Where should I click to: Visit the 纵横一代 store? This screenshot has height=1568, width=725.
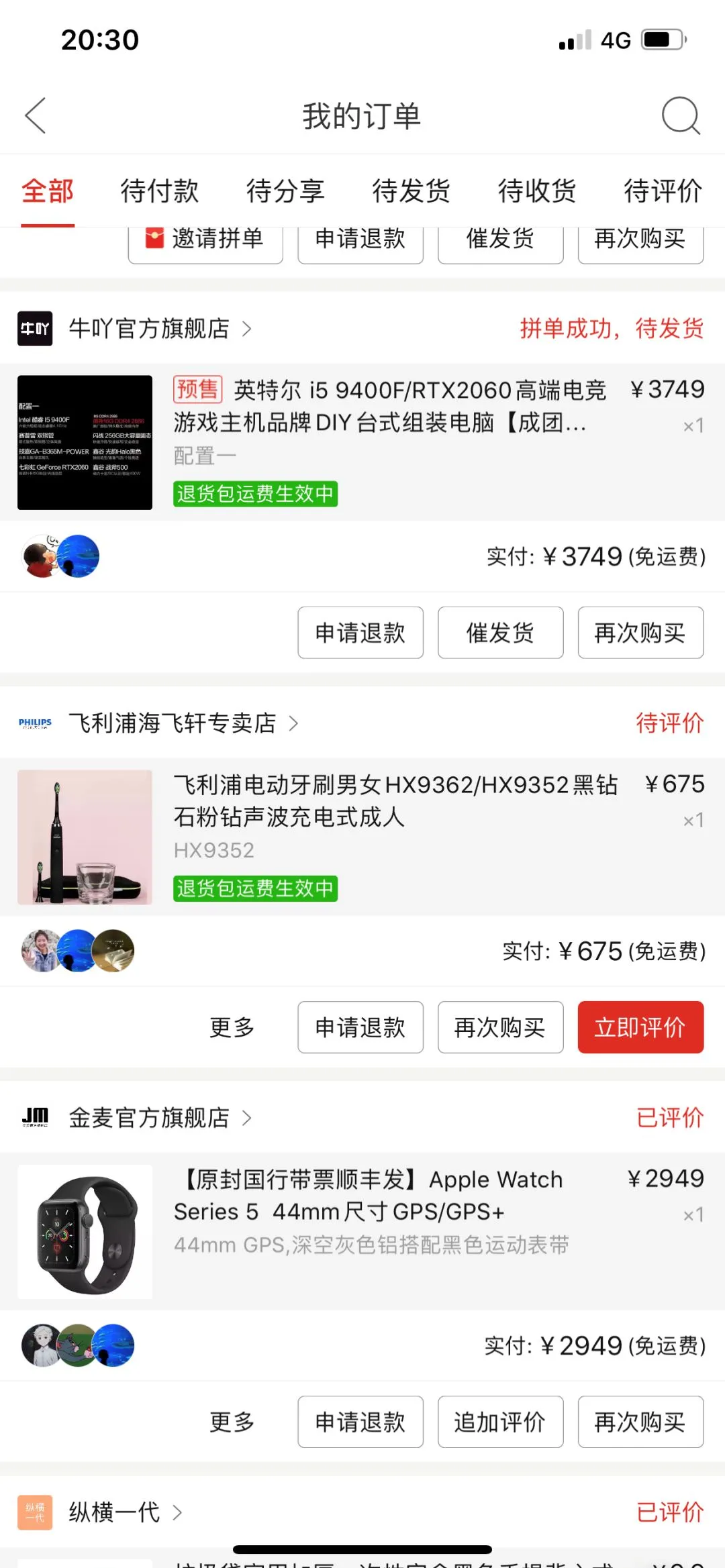coord(114,1512)
